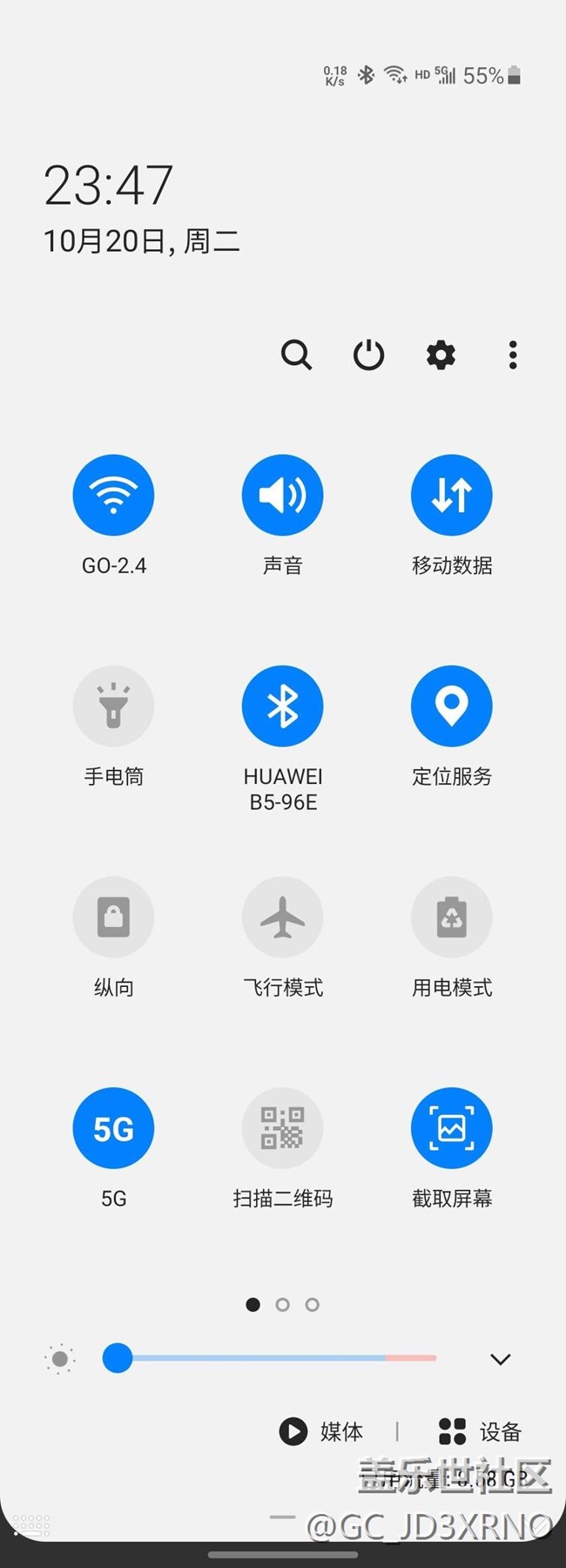Open the 设备 devices panel

(x=480, y=1431)
